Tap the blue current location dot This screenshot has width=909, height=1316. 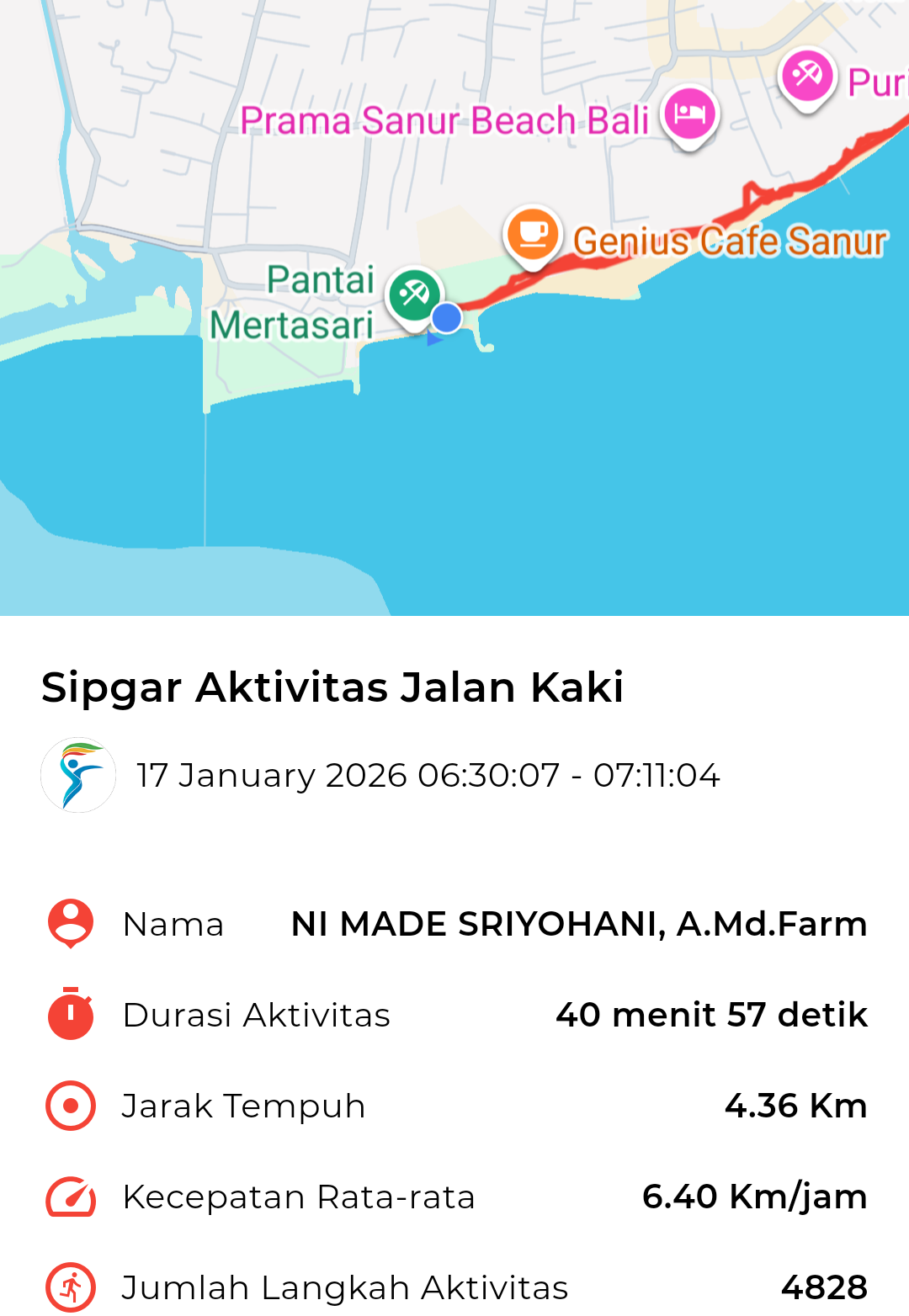(446, 318)
